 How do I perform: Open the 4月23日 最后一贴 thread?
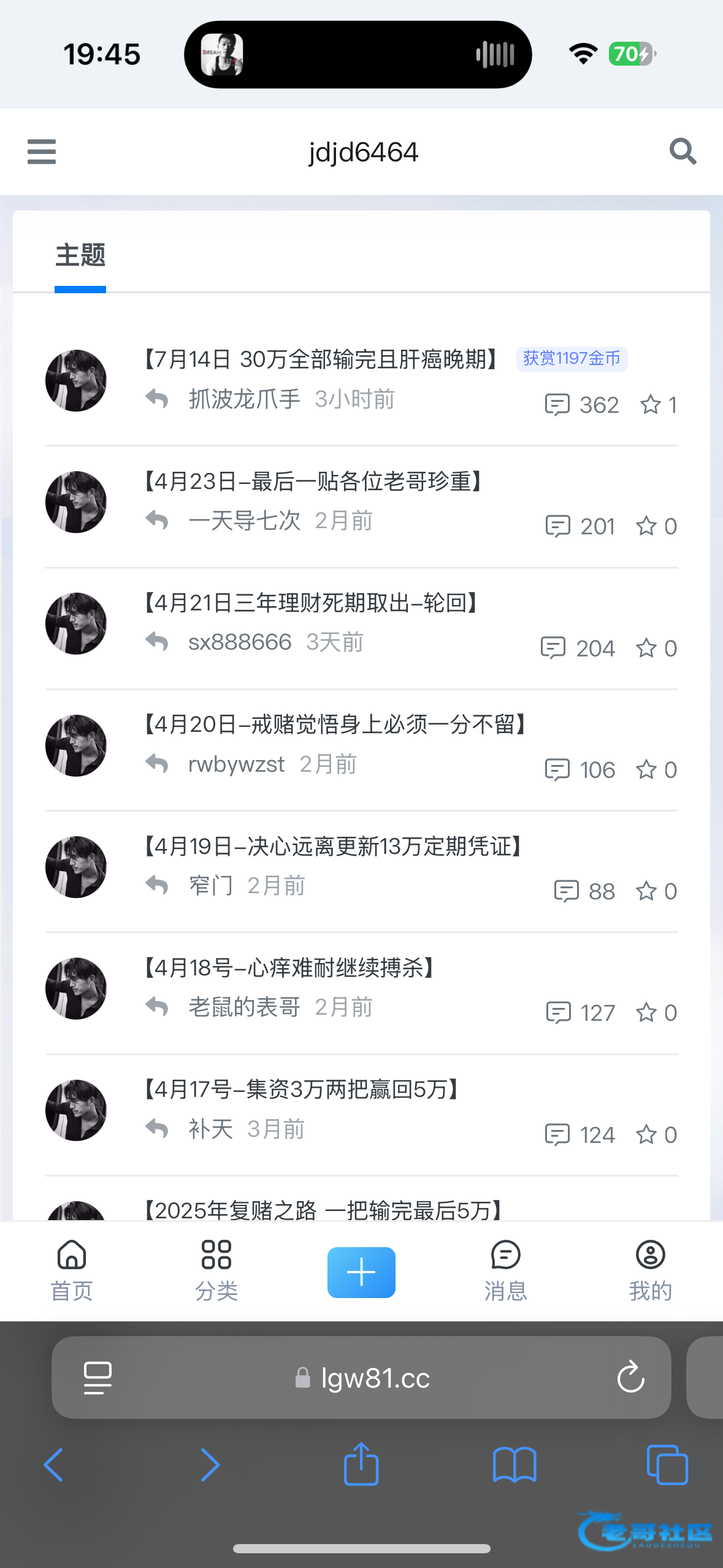pos(313,482)
